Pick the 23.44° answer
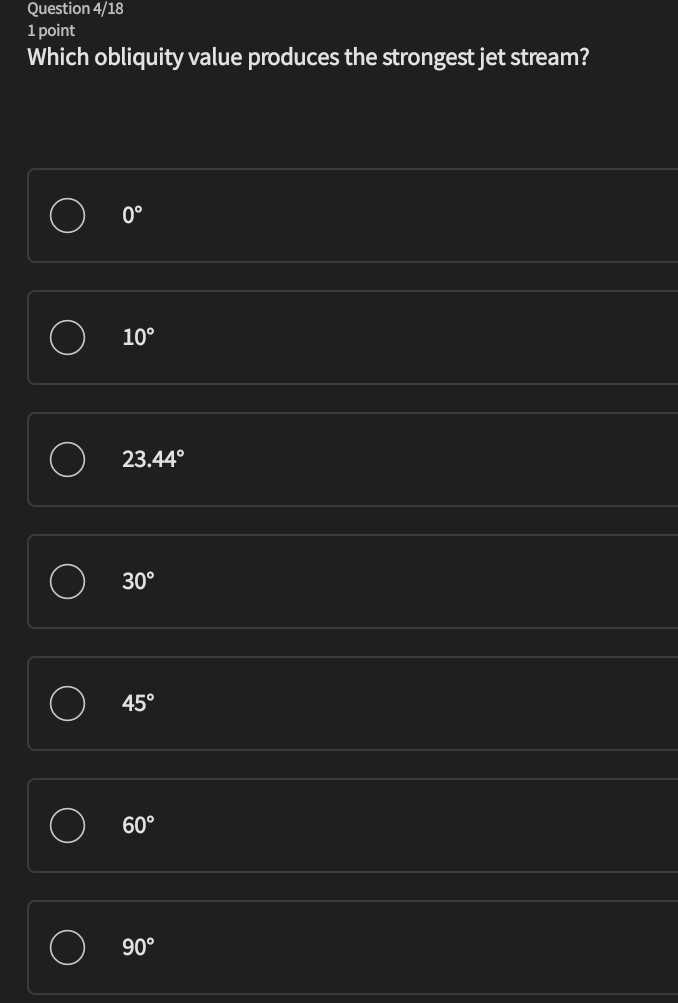 tap(67, 459)
